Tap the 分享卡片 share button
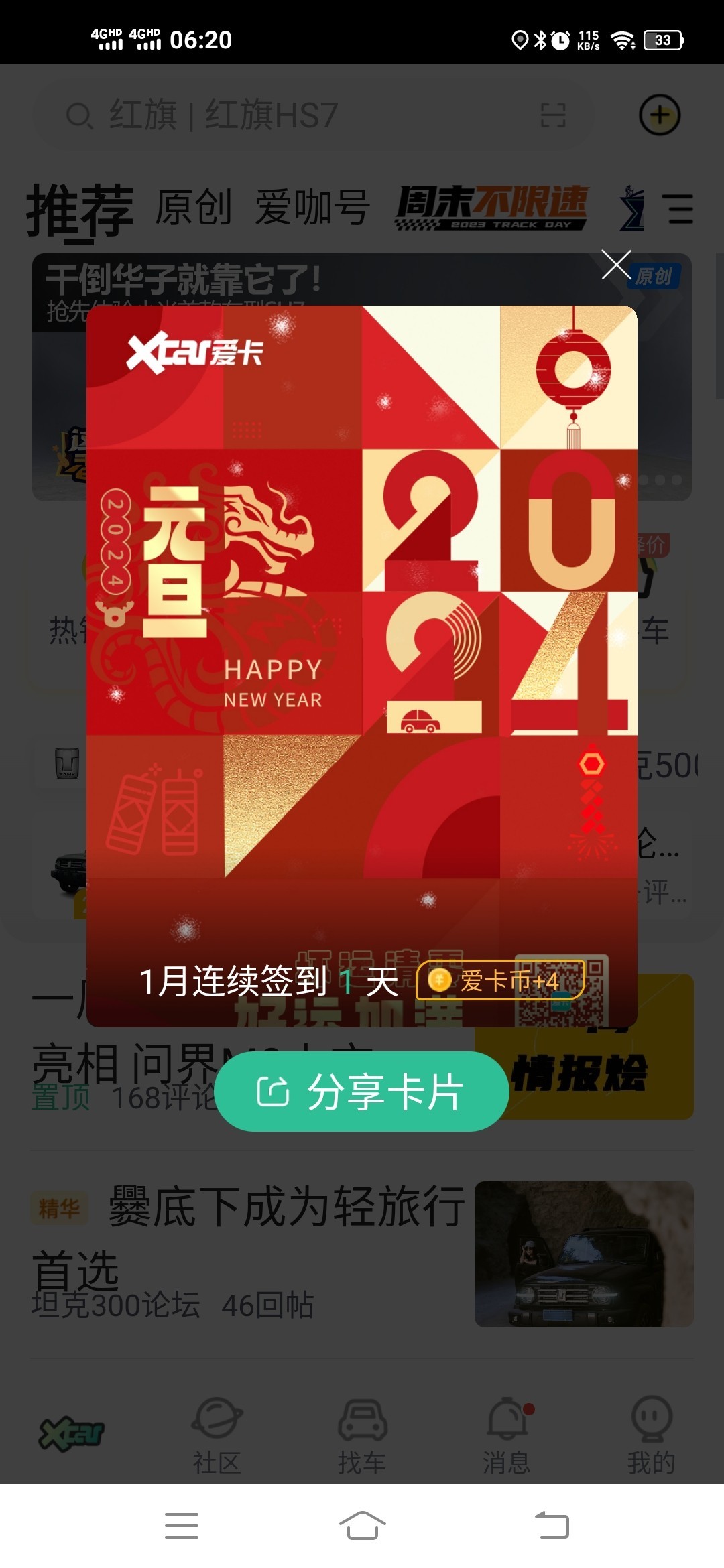 361,1092
